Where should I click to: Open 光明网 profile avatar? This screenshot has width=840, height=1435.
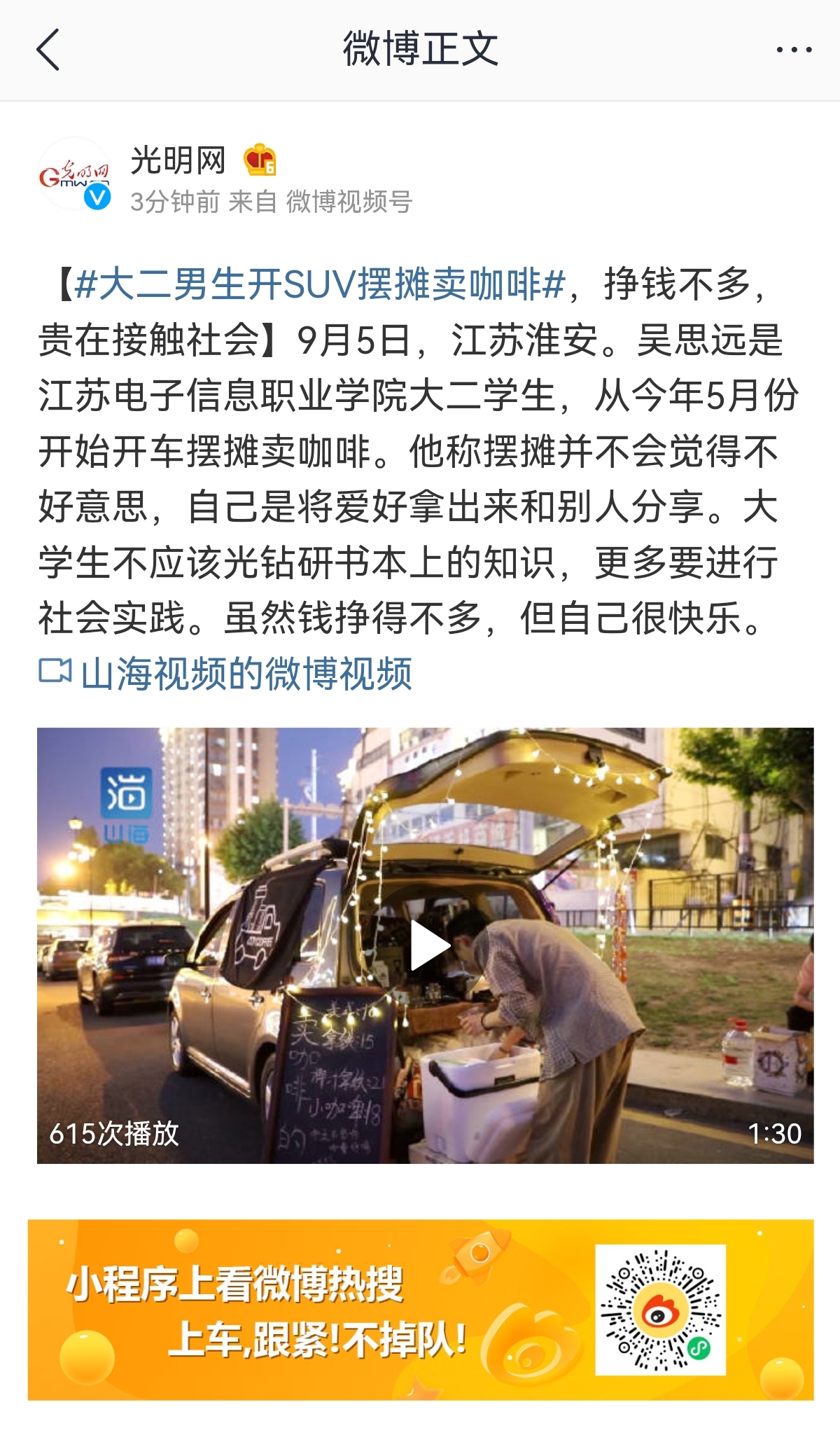(73, 175)
